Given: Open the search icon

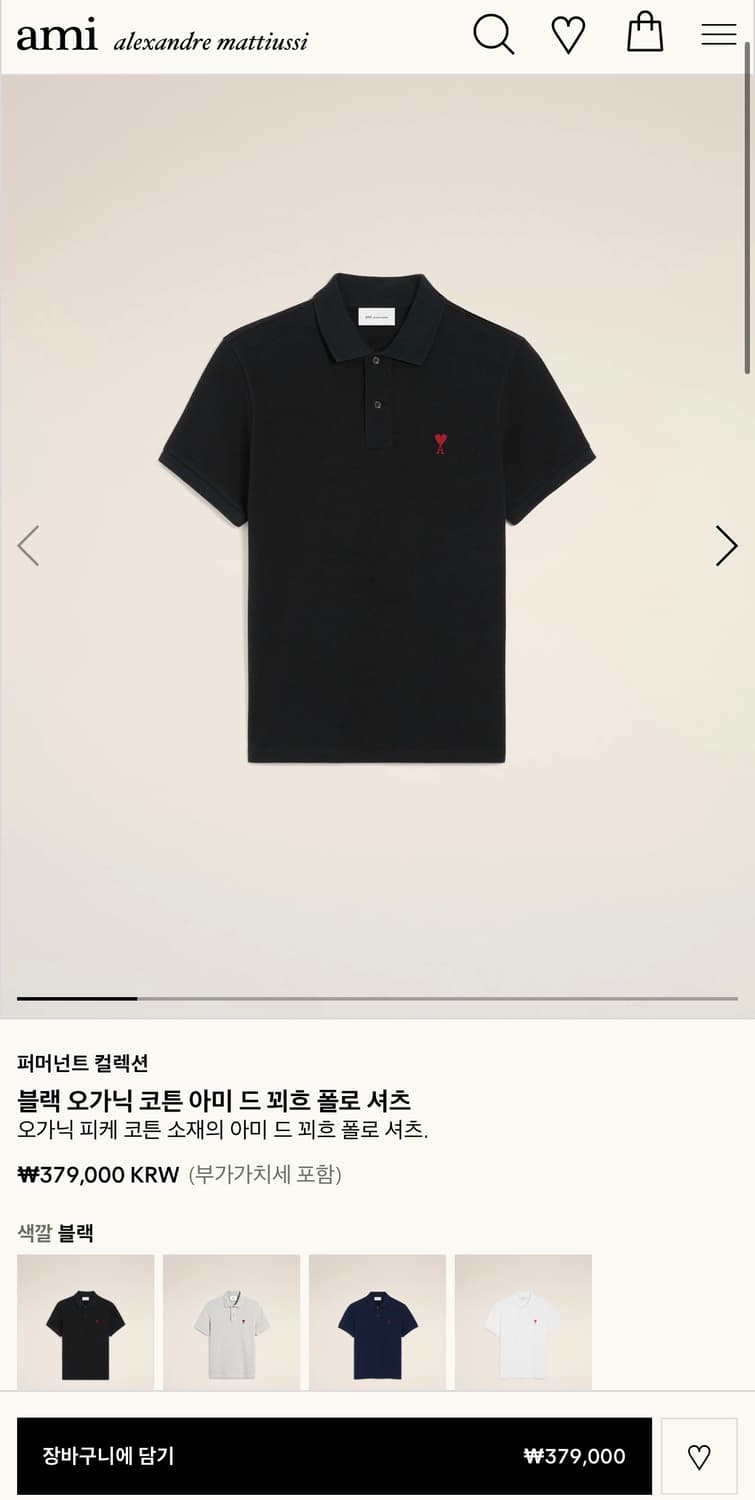Looking at the screenshot, I should [x=491, y=35].
